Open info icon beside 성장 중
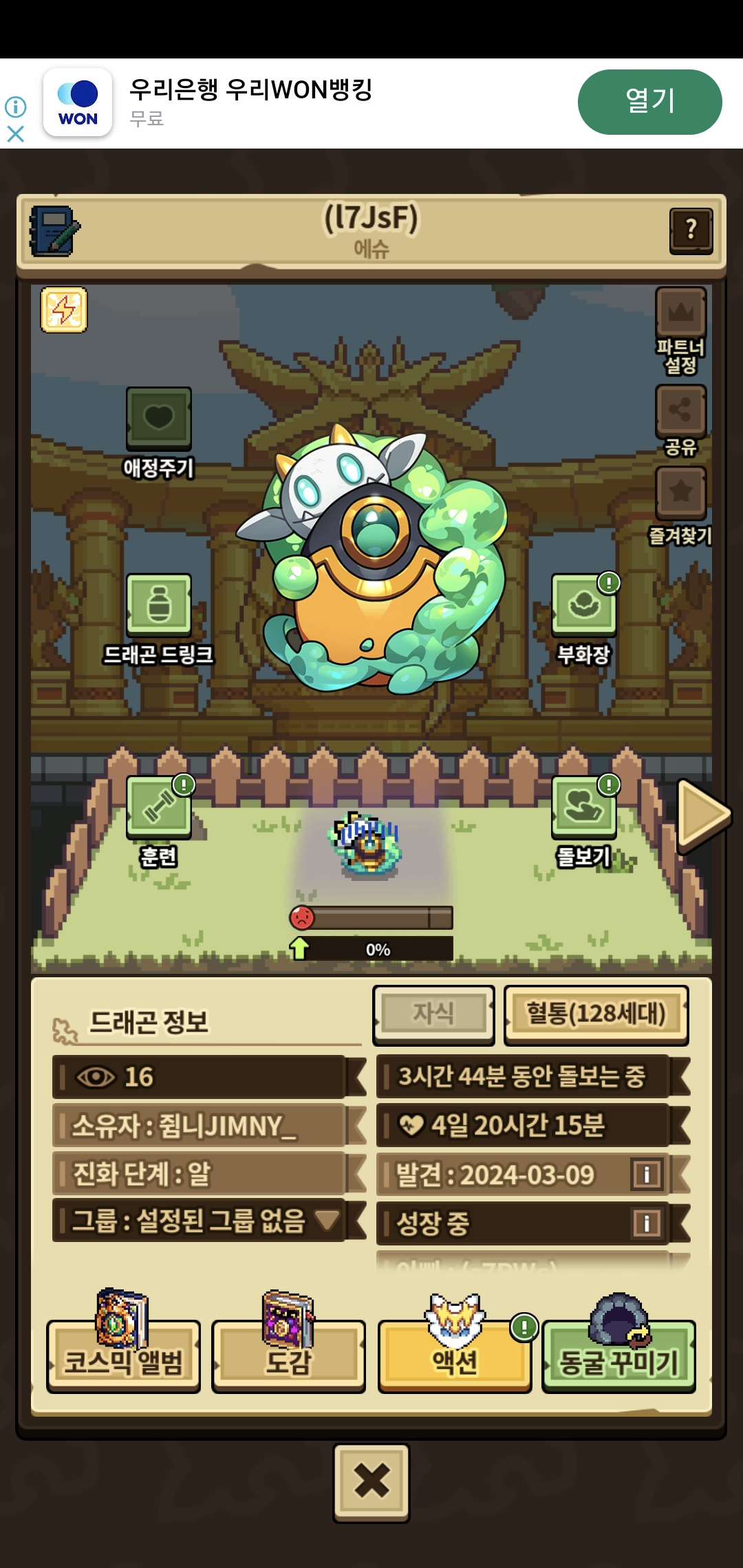743x1568 pixels. (x=647, y=1223)
